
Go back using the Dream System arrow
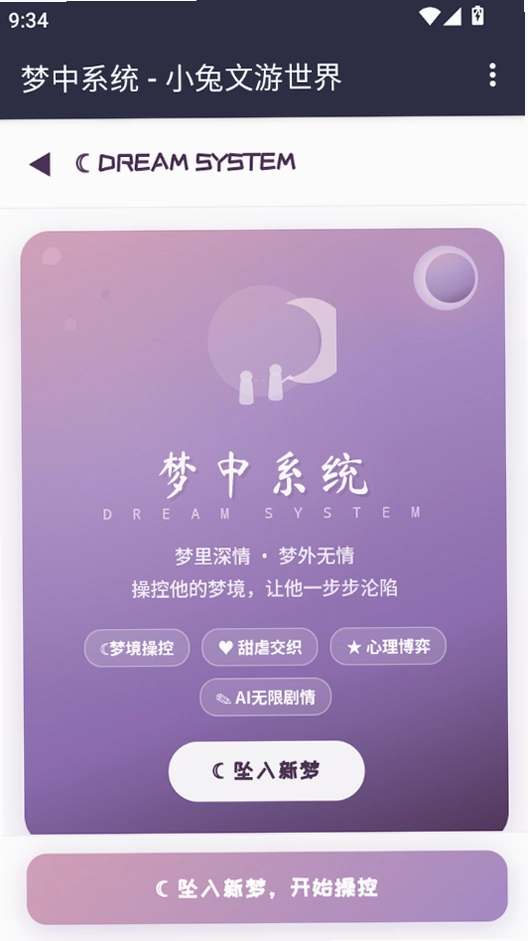coord(40,164)
